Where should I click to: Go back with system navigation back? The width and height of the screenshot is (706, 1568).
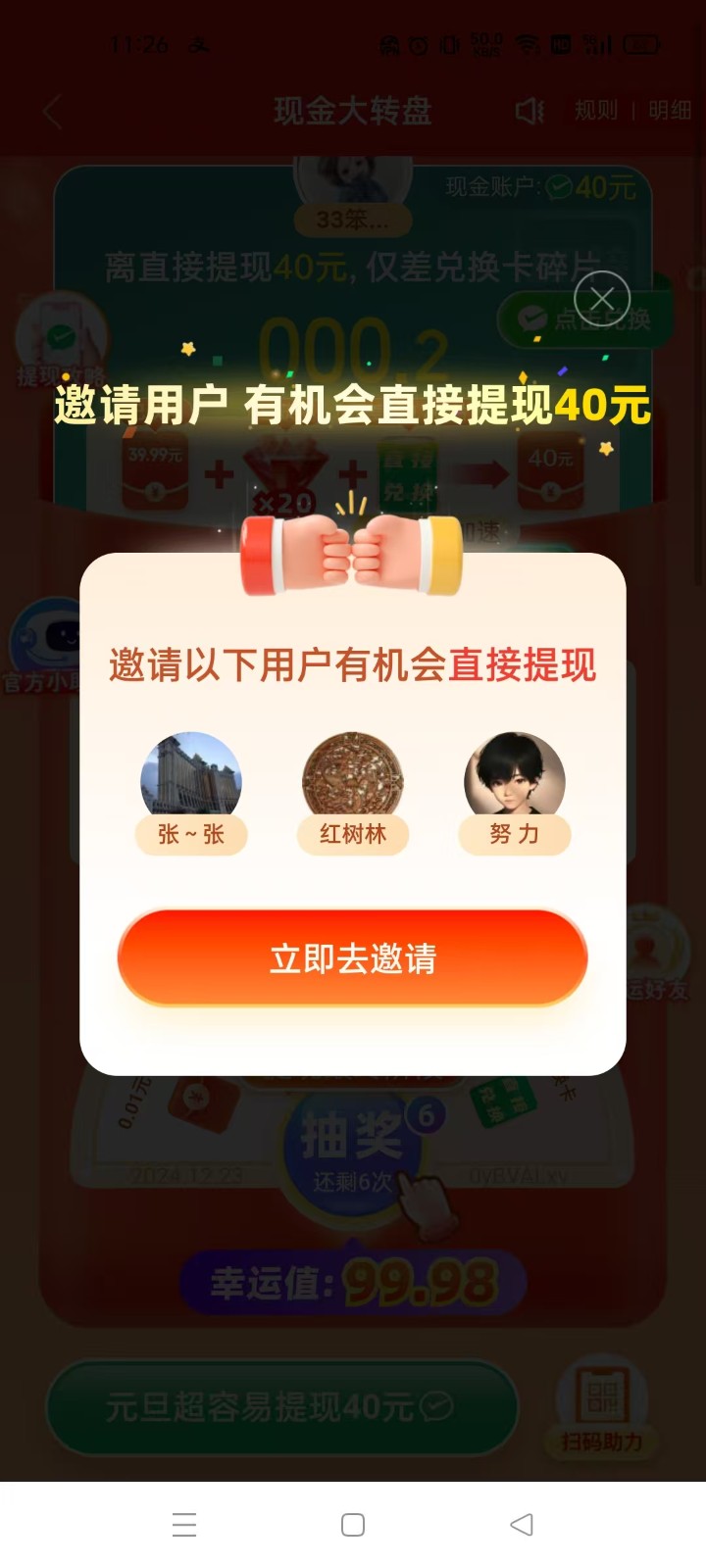click(x=522, y=1524)
